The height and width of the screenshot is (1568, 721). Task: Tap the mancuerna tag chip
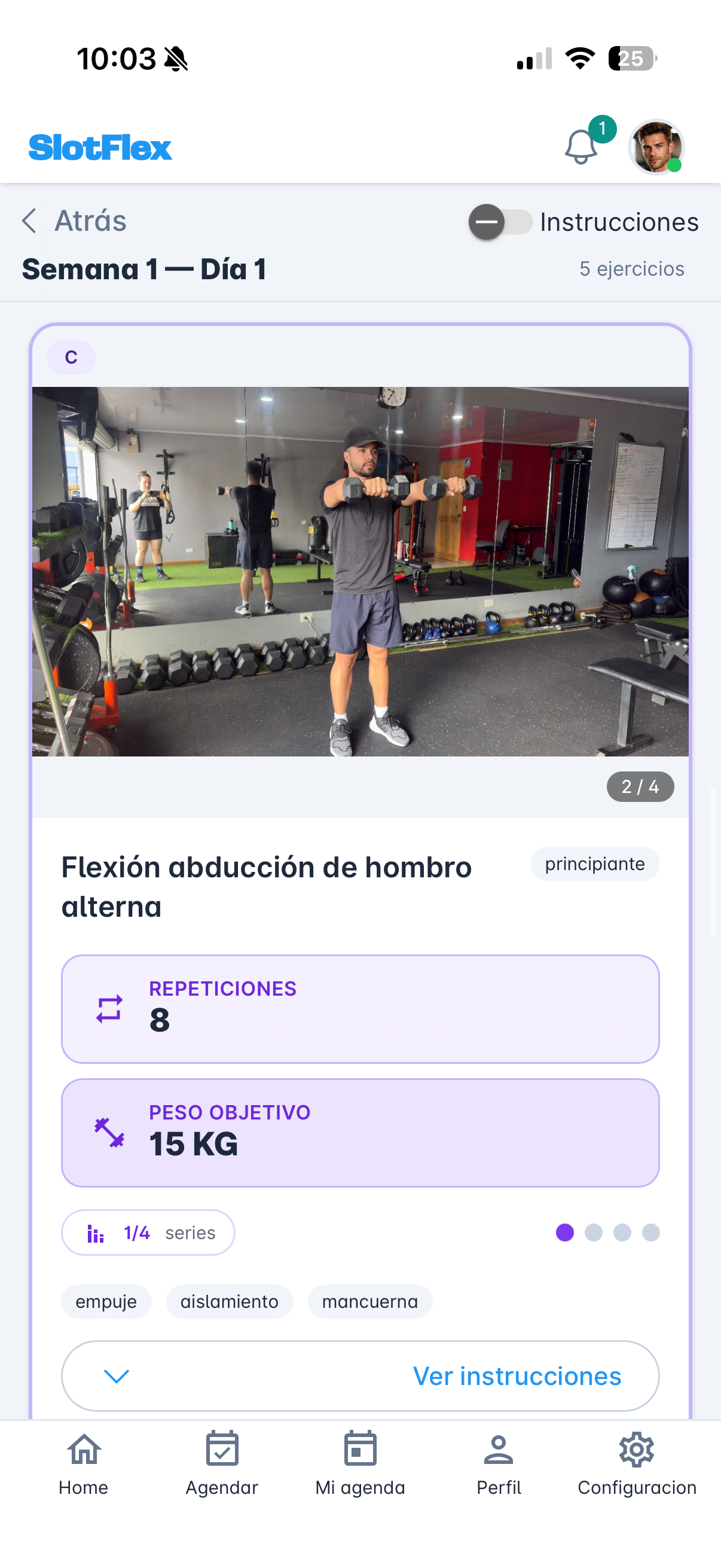pos(369,1301)
